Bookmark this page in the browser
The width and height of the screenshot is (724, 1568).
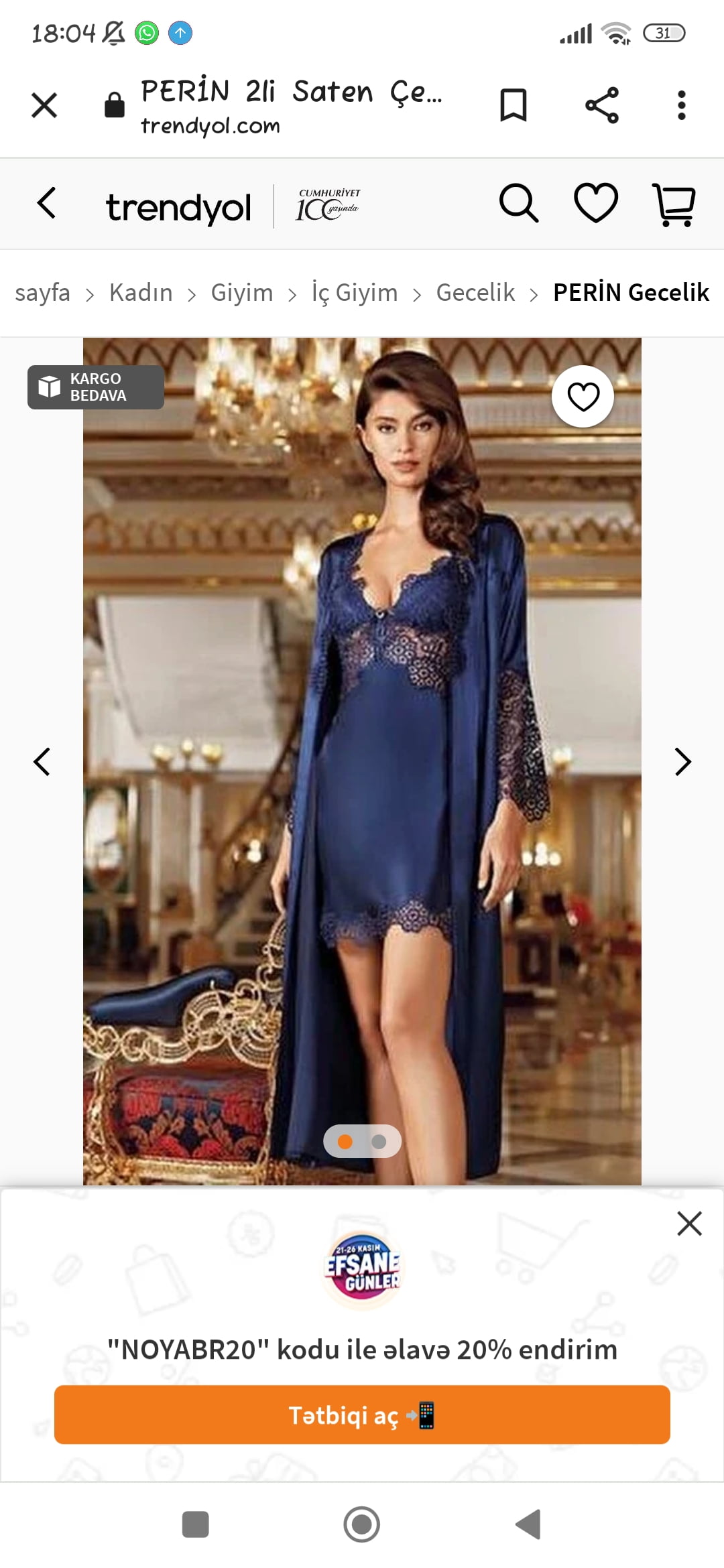click(x=514, y=105)
